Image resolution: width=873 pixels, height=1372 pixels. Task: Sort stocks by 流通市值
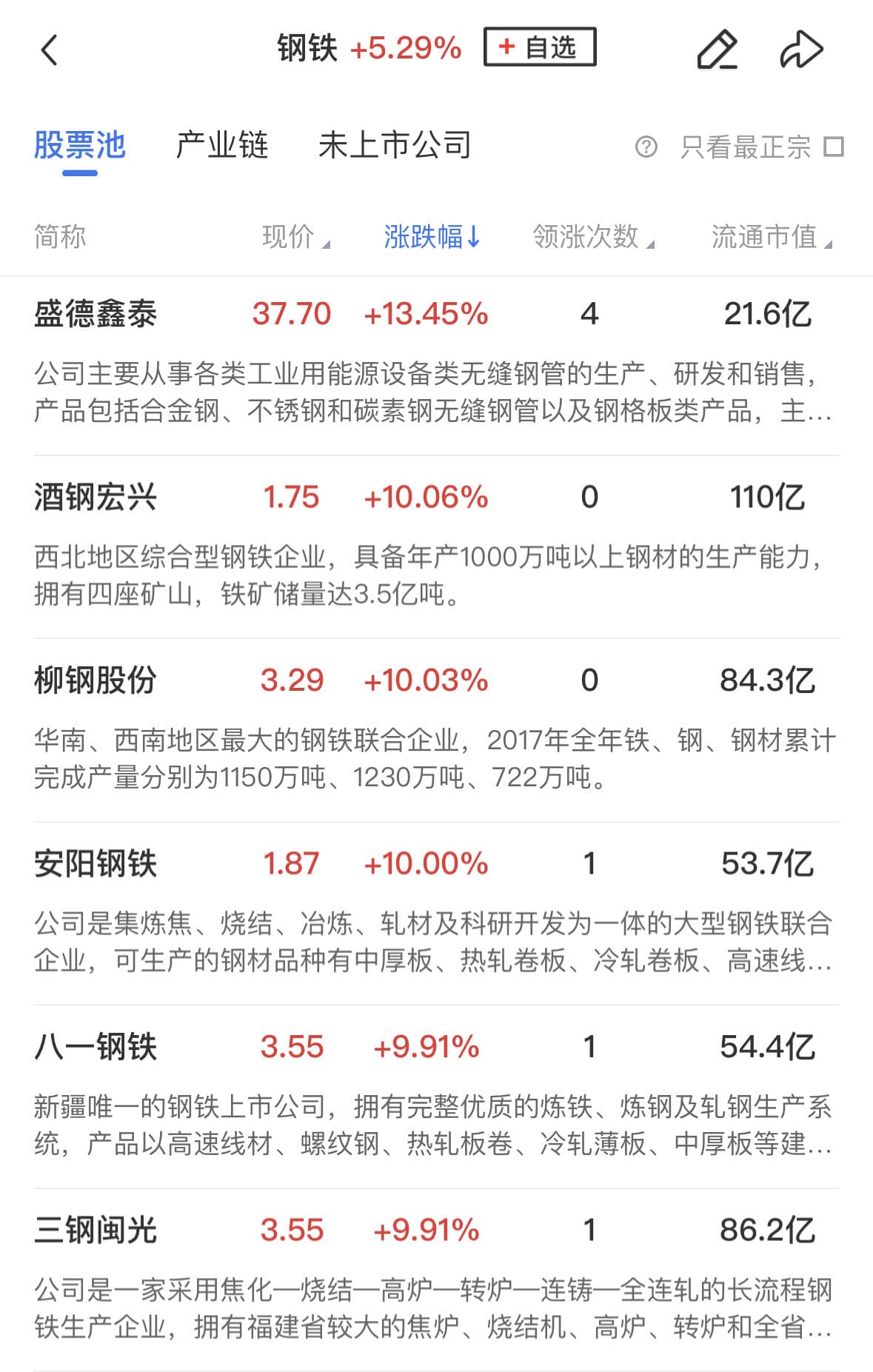[771, 237]
